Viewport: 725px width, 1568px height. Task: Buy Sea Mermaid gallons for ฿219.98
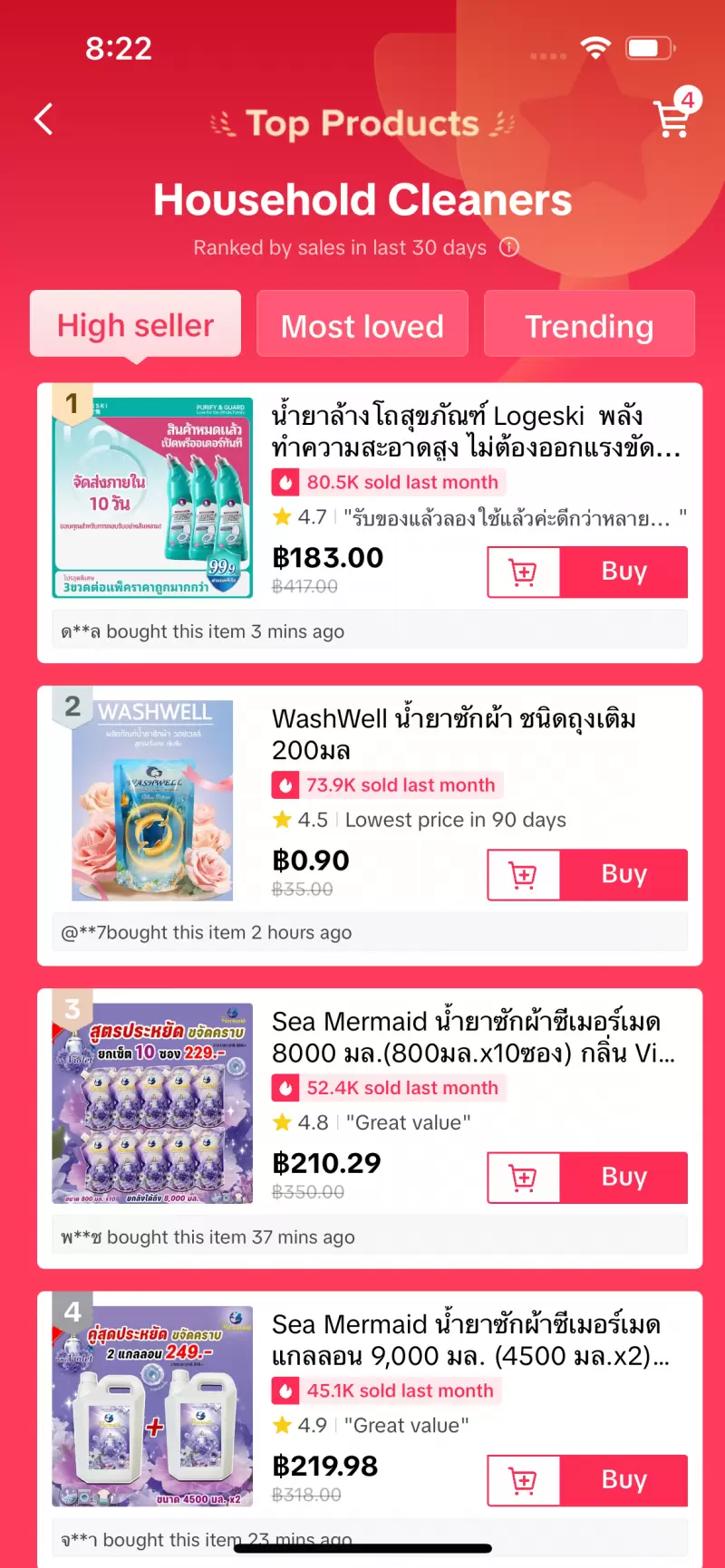[623, 1480]
